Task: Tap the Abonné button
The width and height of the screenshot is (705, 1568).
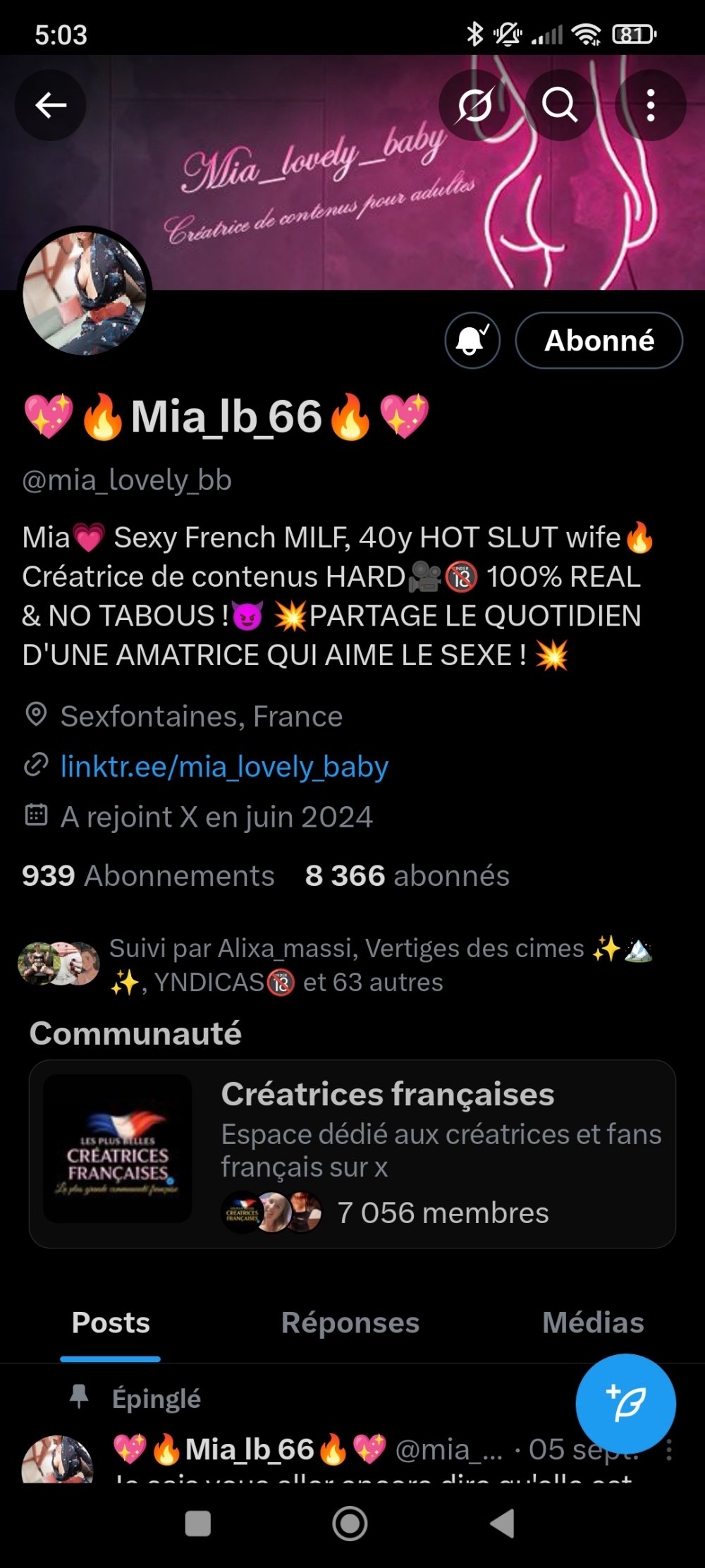Action: point(599,341)
